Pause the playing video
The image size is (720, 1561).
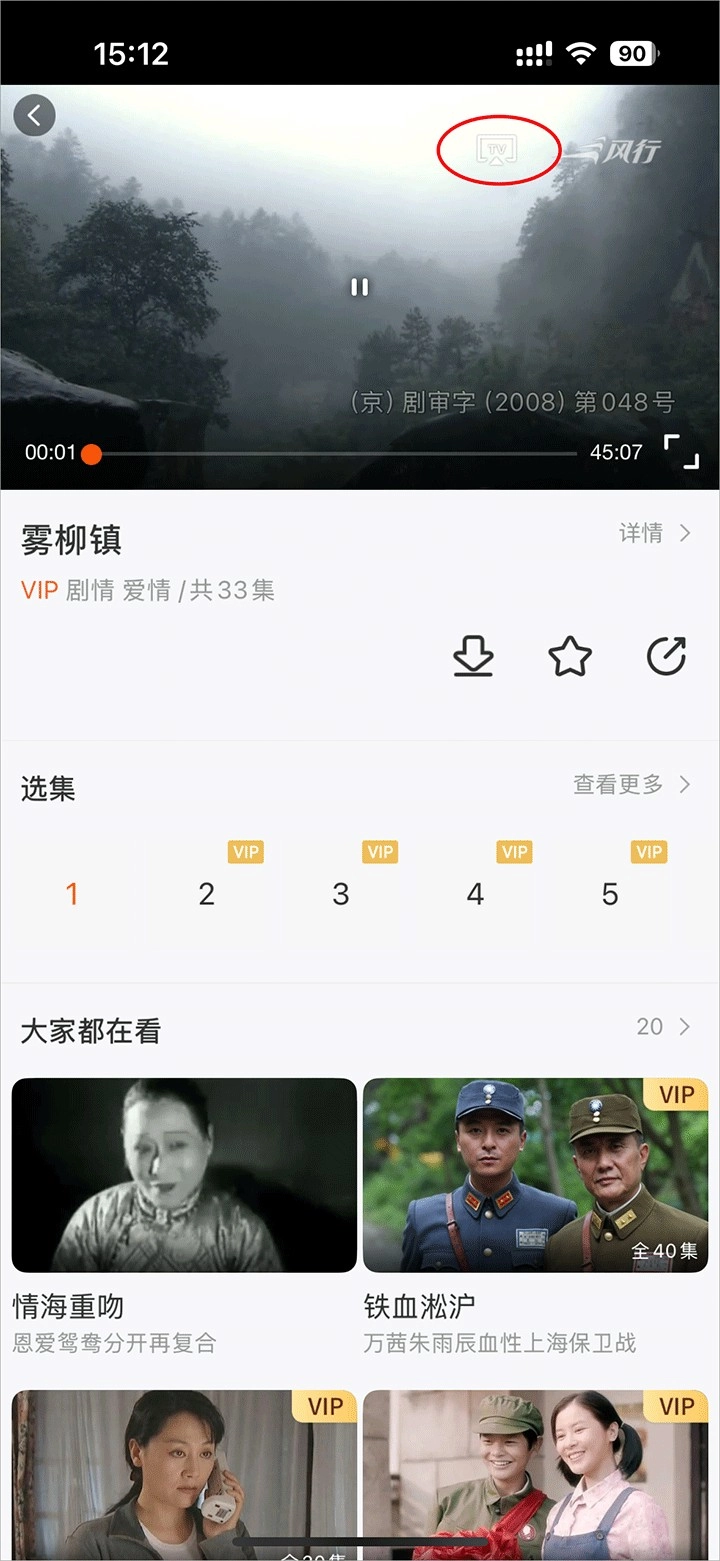coord(360,287)
